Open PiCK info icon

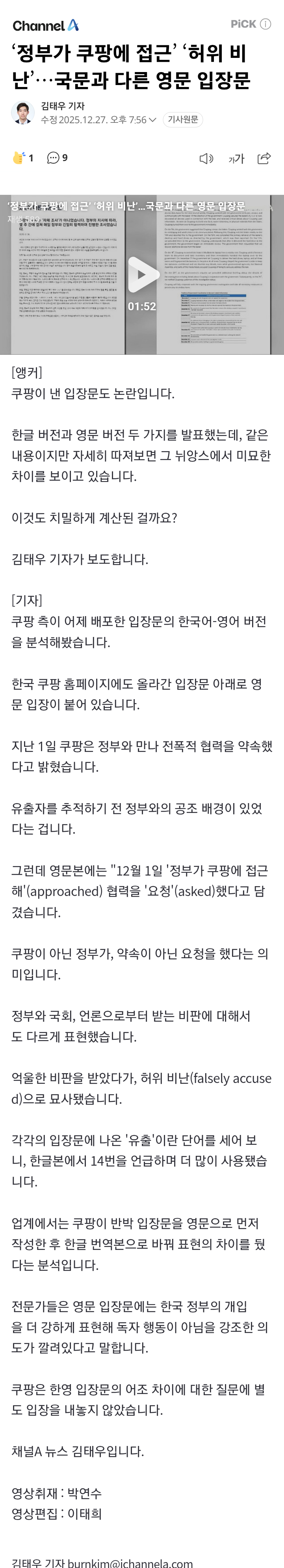pyautogui.click(x=266, y=24)
